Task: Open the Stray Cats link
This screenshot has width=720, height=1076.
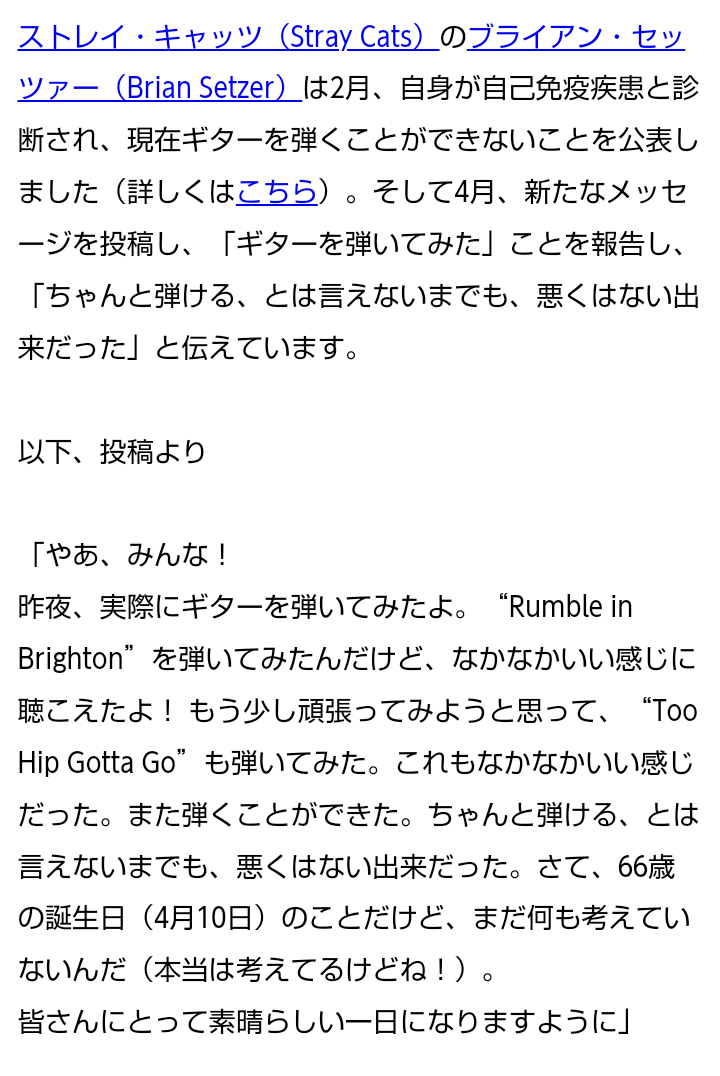Action: tap(228, 37)
